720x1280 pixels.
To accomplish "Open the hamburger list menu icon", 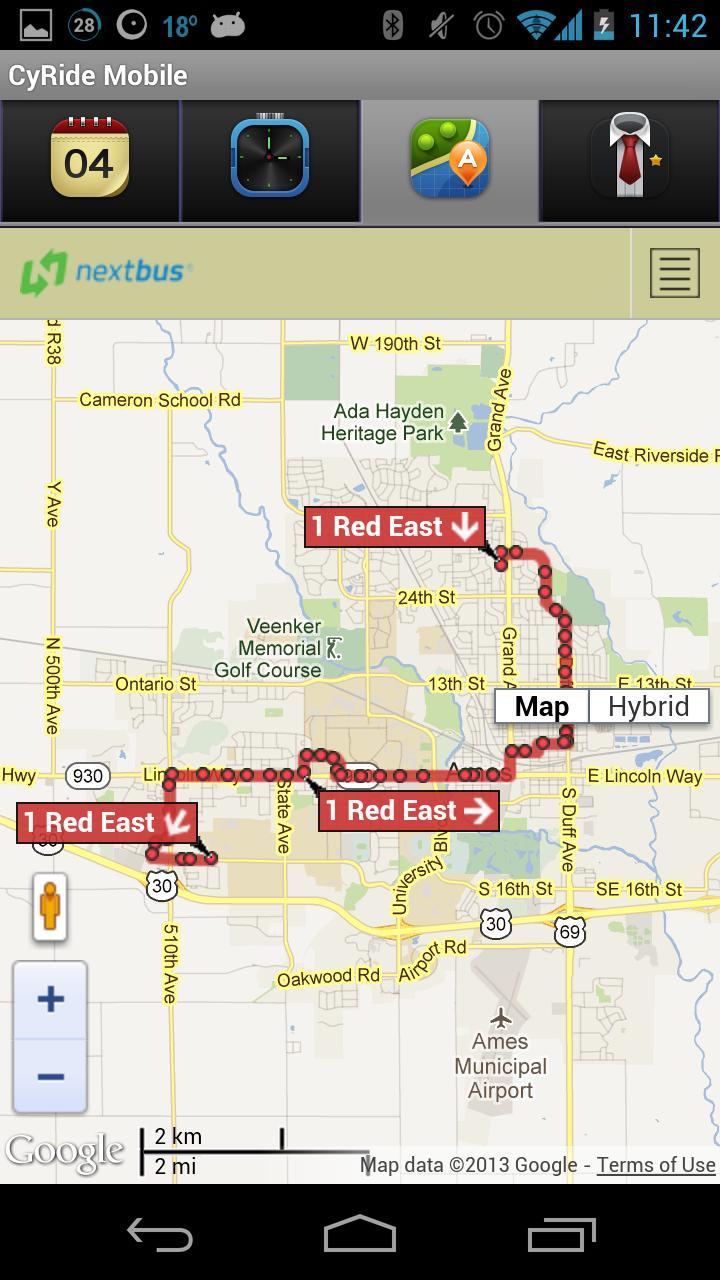I will click(674, 270).
